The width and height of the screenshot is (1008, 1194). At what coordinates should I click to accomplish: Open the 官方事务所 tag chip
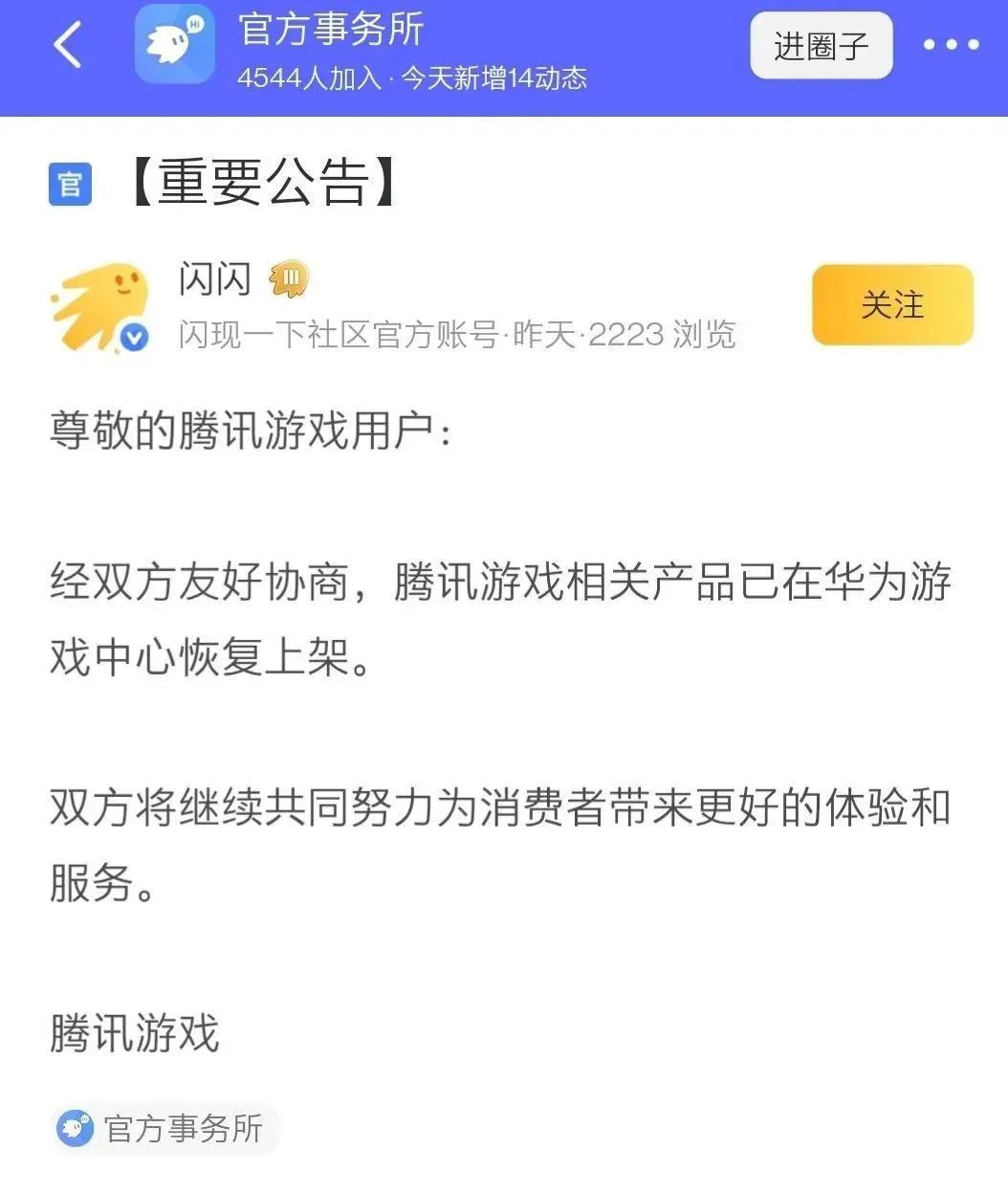click(164, 1128)
